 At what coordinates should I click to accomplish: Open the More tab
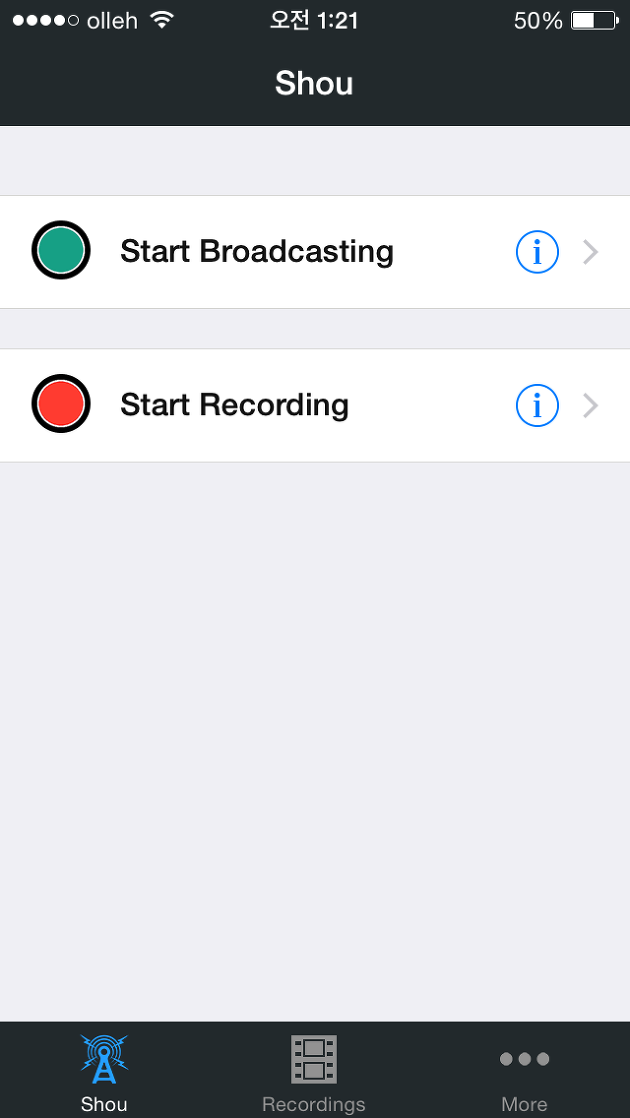(x=524, y=1072)
